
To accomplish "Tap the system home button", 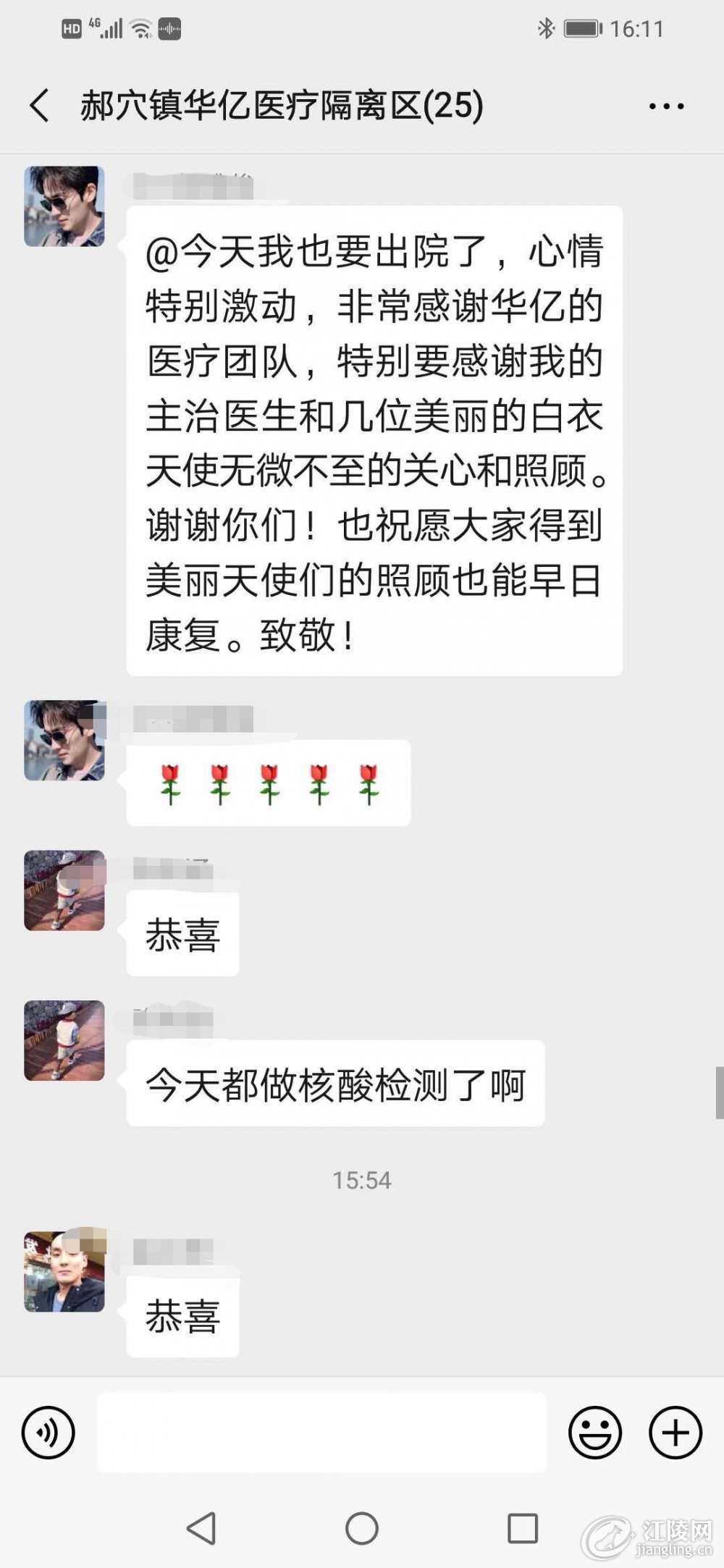I will point(362,1528).
